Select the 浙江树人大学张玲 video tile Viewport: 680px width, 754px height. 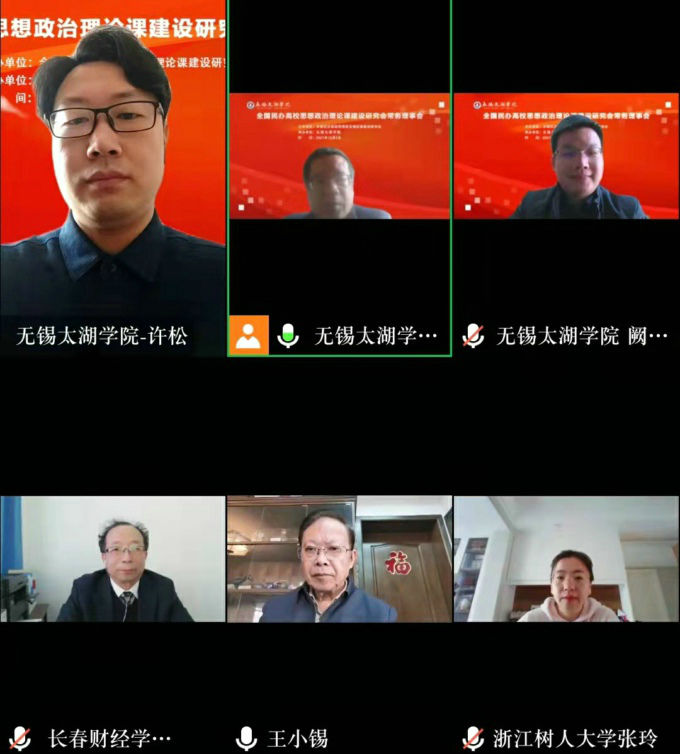coord(566,559)
